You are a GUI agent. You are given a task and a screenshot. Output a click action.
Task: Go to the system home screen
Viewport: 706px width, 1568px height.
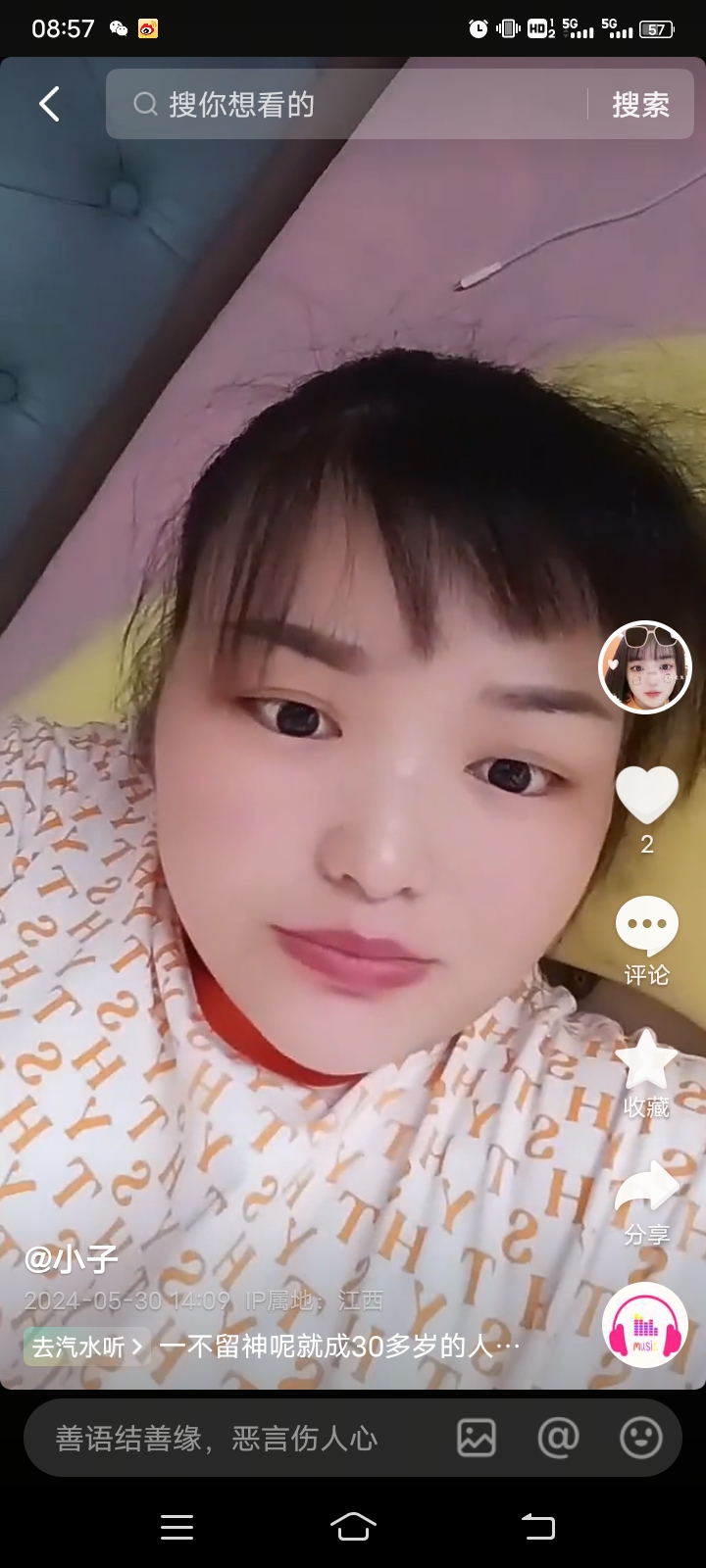(353, 1526)
